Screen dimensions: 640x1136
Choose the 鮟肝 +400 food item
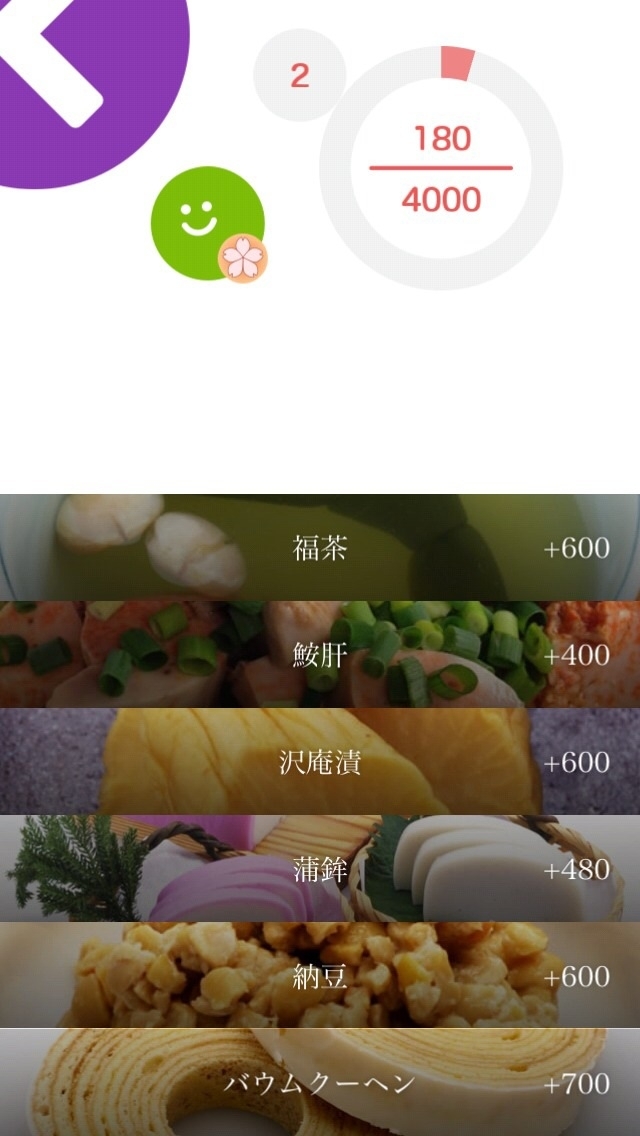pyautogui.click(x=320, y=655)
